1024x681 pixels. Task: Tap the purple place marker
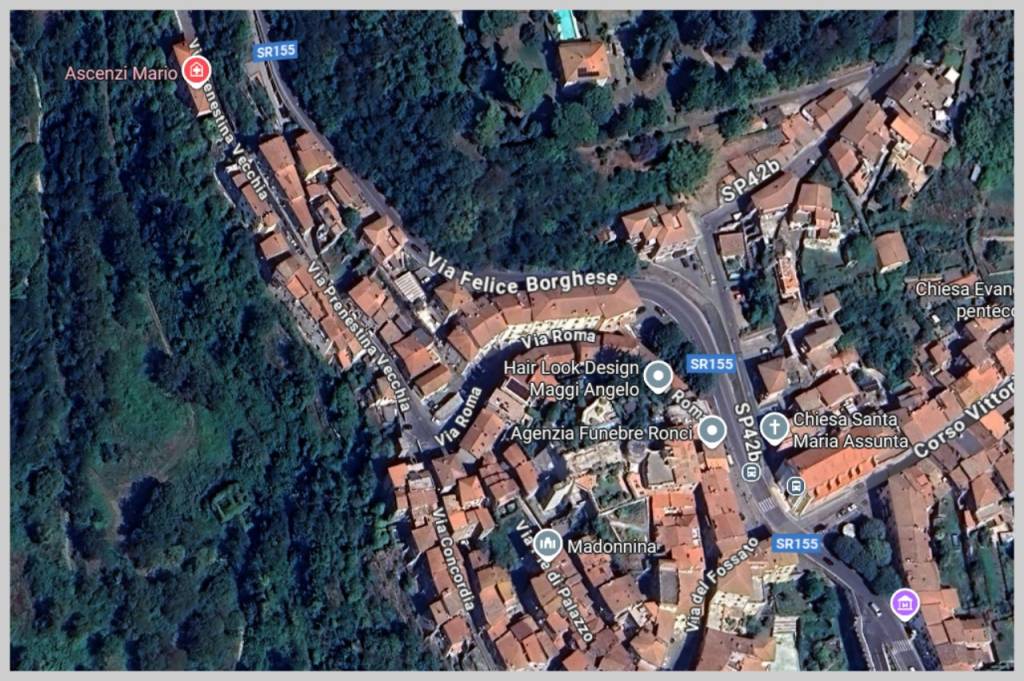(905, 604)
